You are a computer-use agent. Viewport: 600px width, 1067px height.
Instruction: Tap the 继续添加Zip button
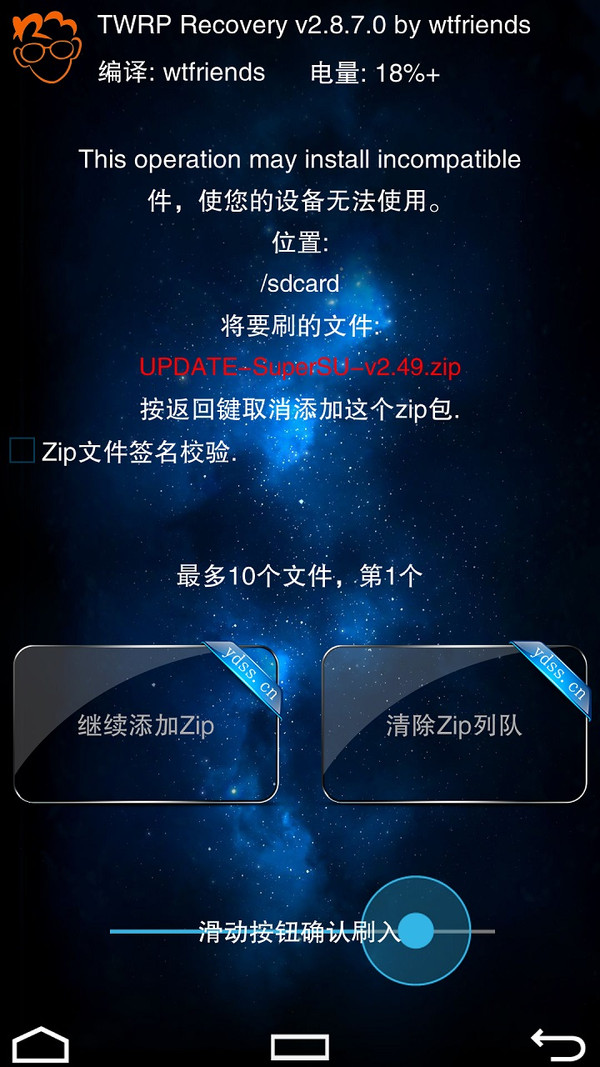tap(146, 724)
